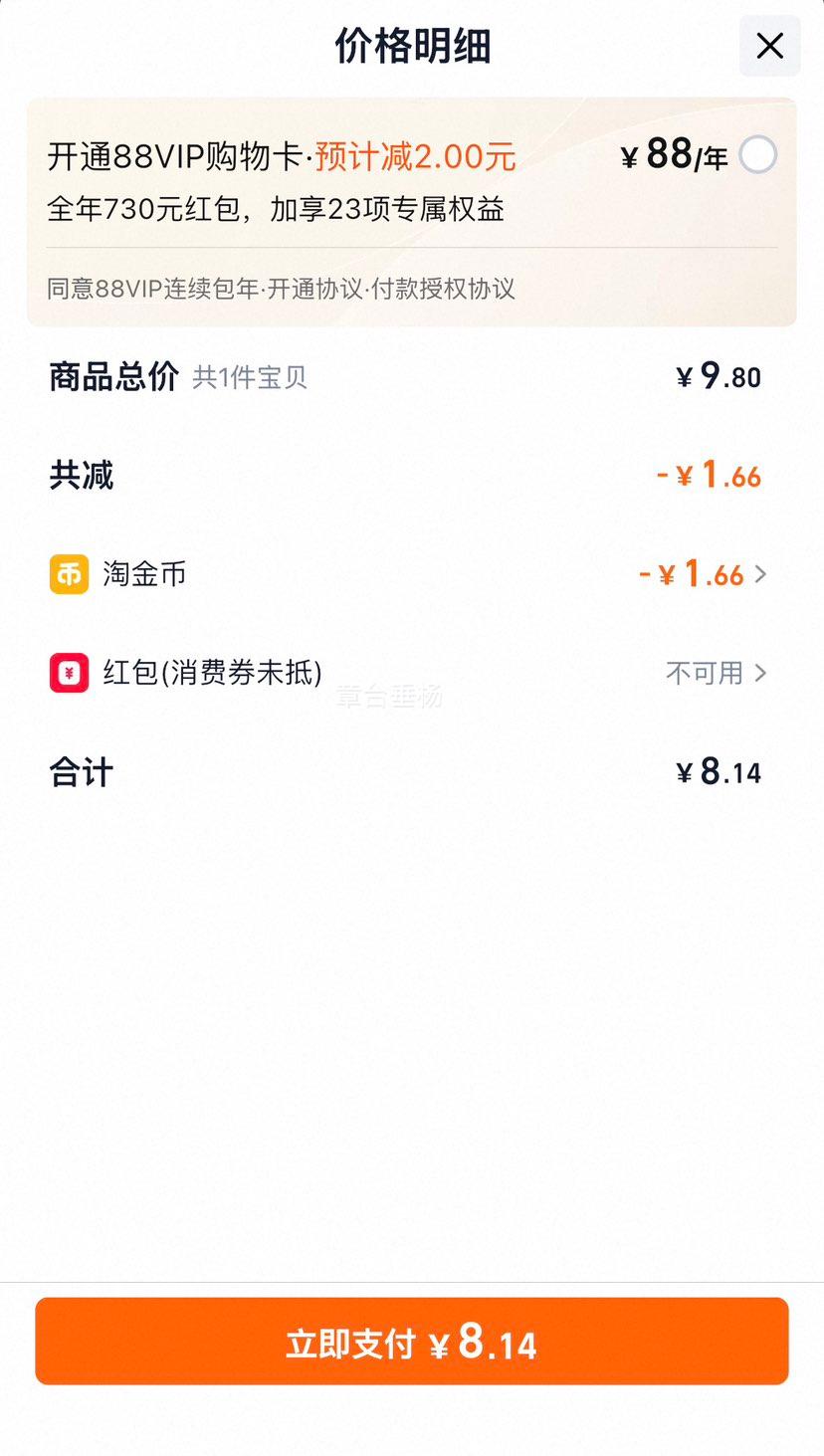Open the 付款授权协议 link
The width and height of the screenshot is (824, 1456).
pos(443,289)
